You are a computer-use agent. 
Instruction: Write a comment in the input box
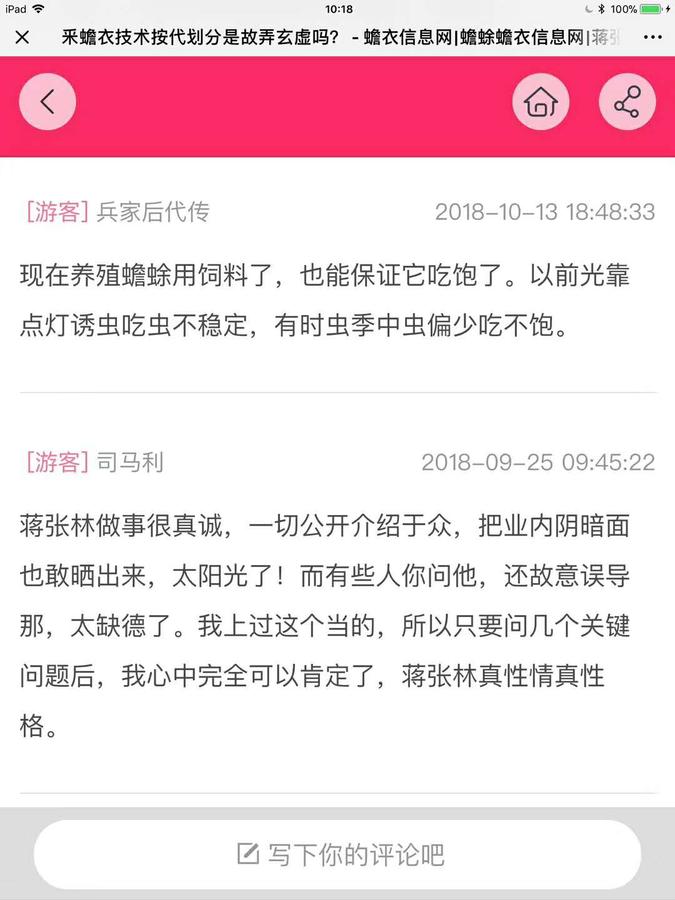pyautogui.click(x=337, y=855)
